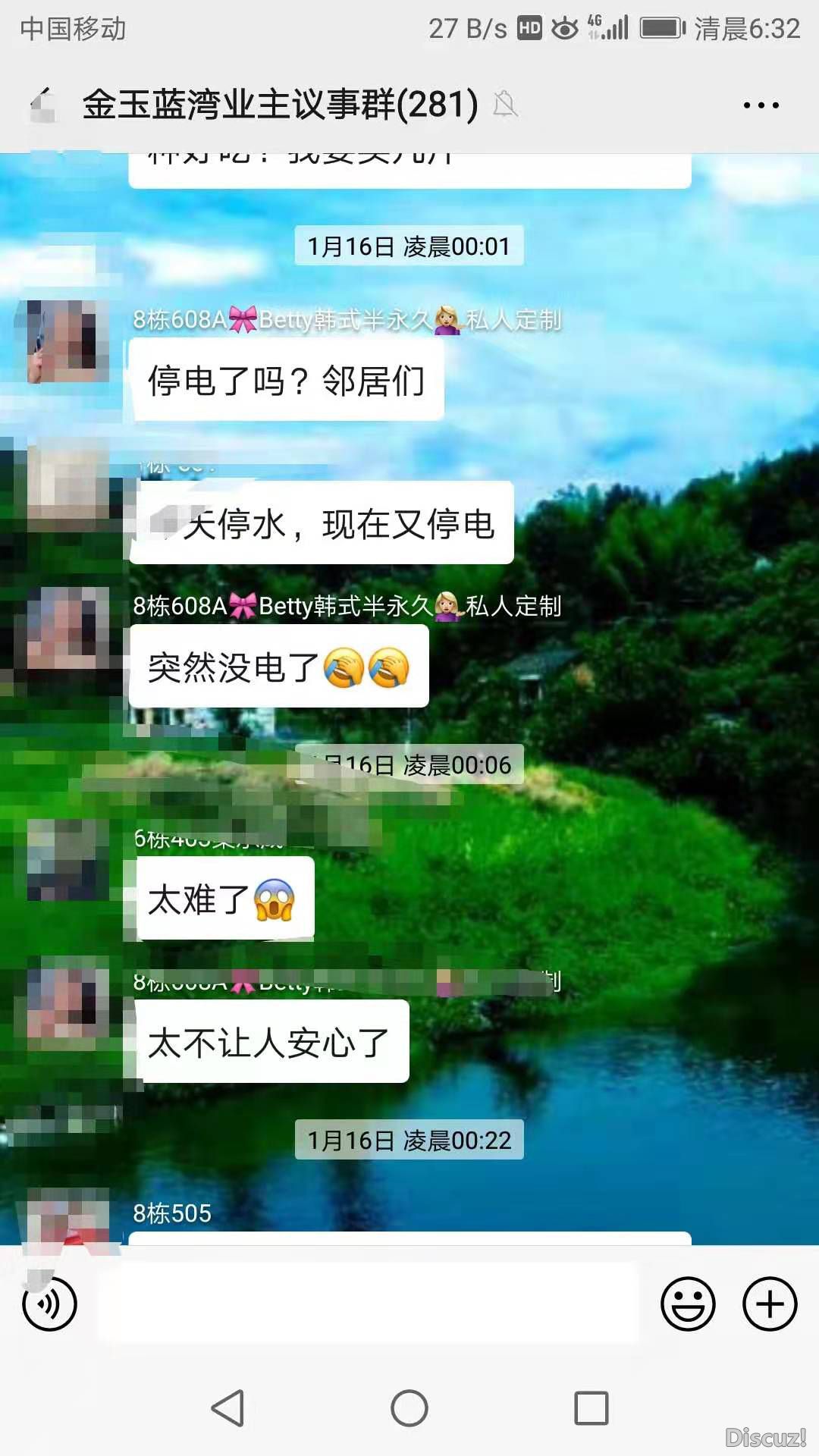The width and height of the screenshot is (819, 1456).
Task: Go back from the group chat
Action: tap(42, 105)
